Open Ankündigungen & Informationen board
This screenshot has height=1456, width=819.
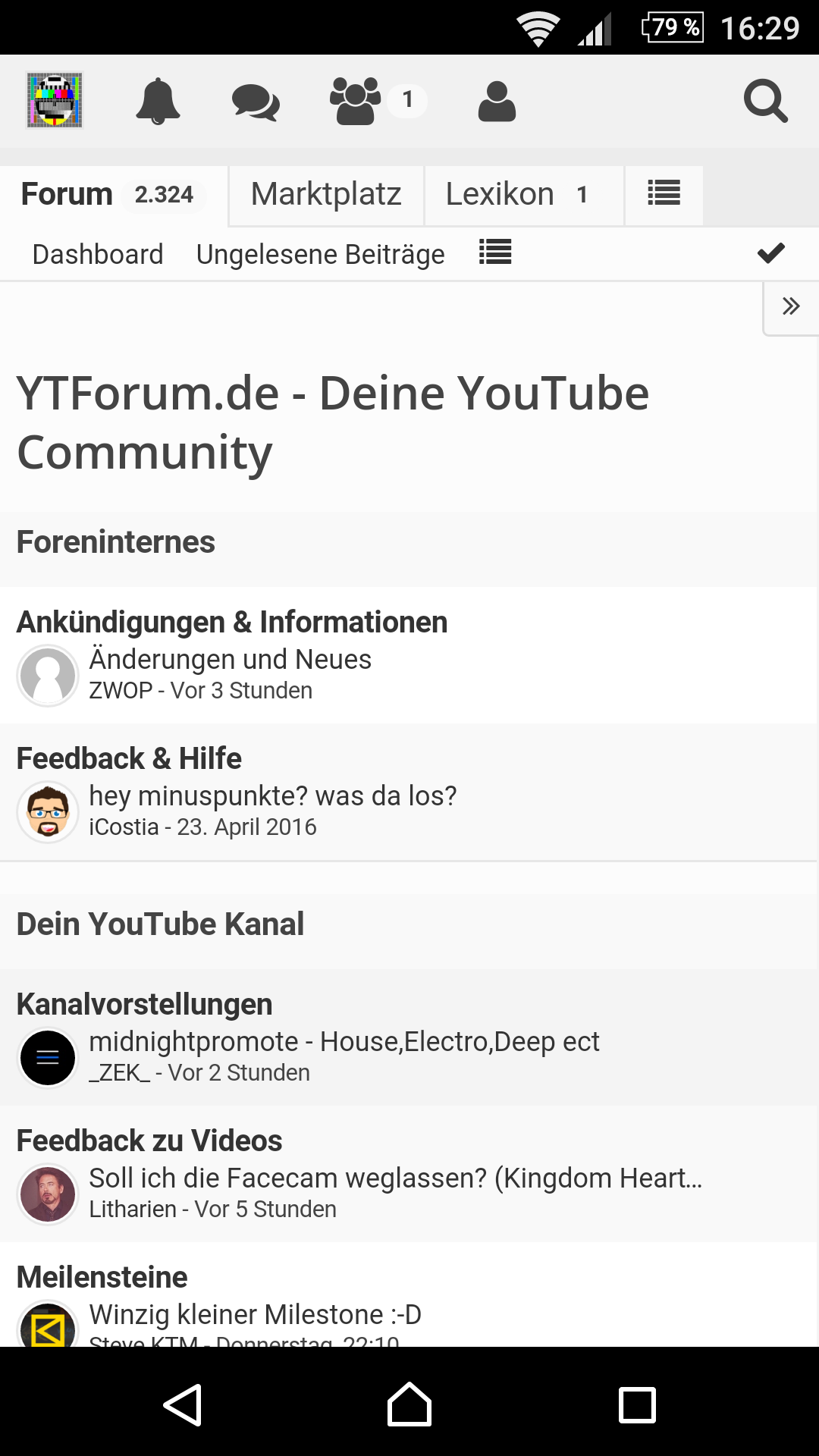232,622
